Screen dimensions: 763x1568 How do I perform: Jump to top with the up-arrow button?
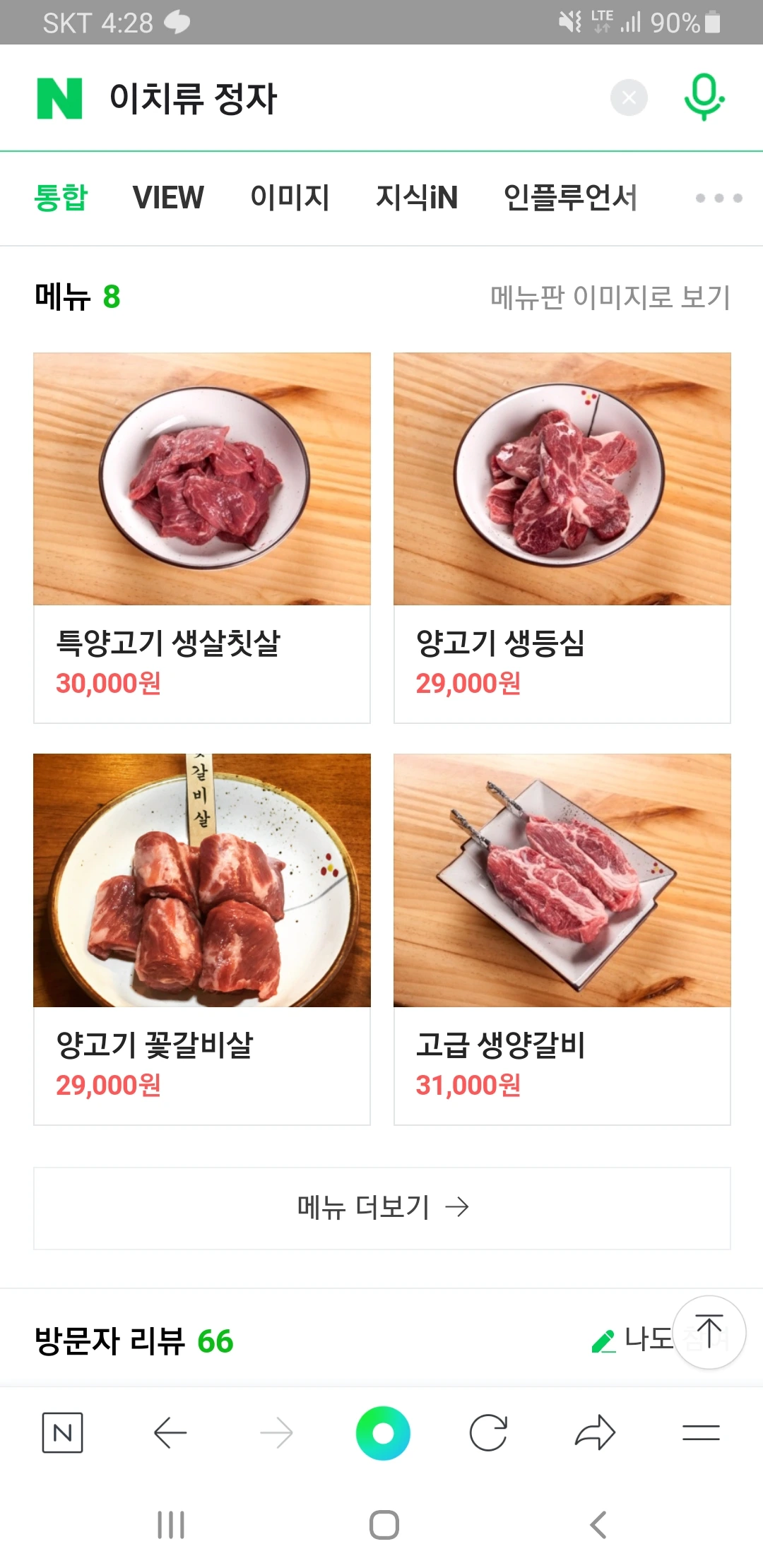709,1332
